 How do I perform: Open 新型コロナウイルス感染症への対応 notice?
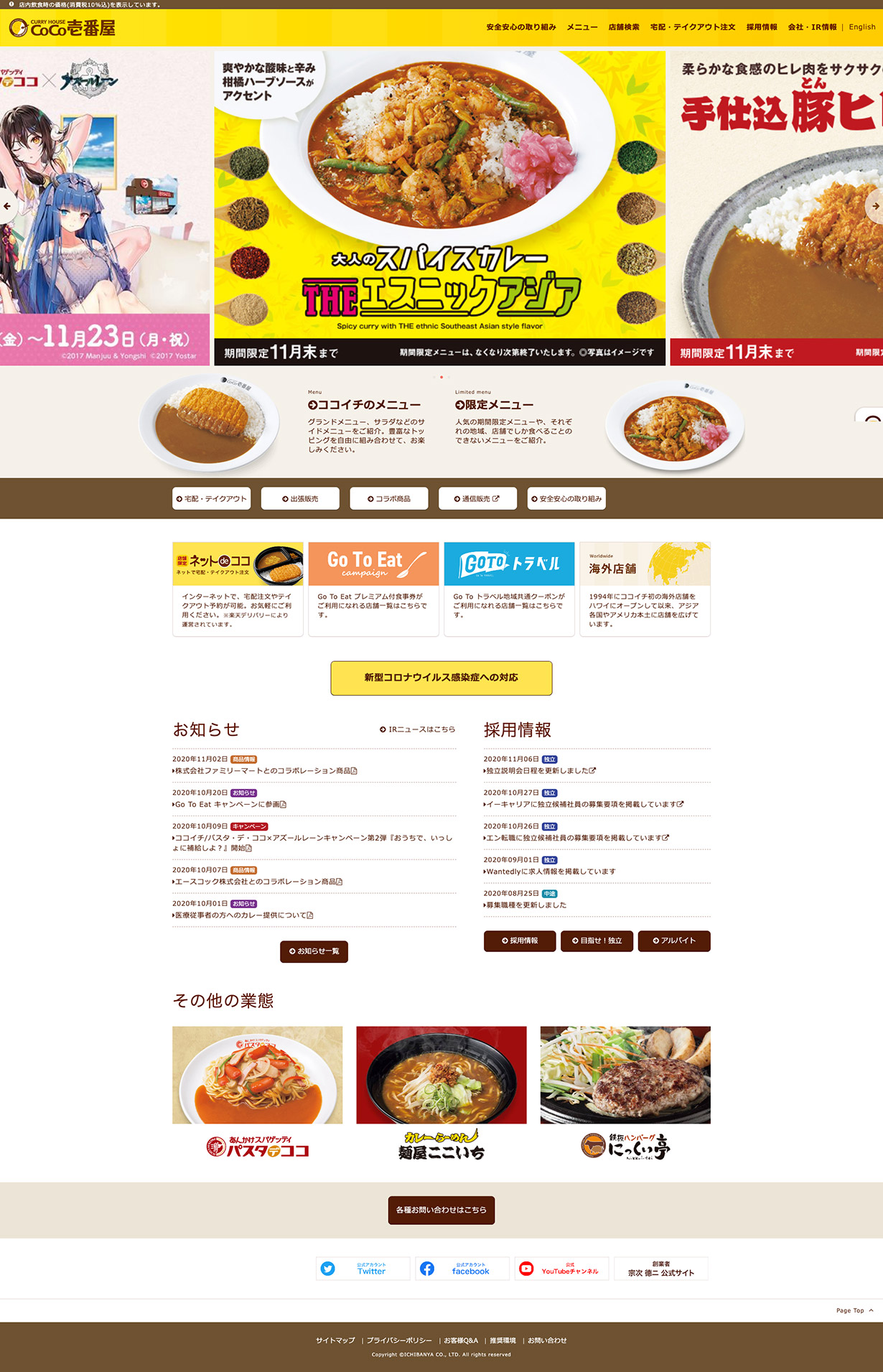pos(441,678)
